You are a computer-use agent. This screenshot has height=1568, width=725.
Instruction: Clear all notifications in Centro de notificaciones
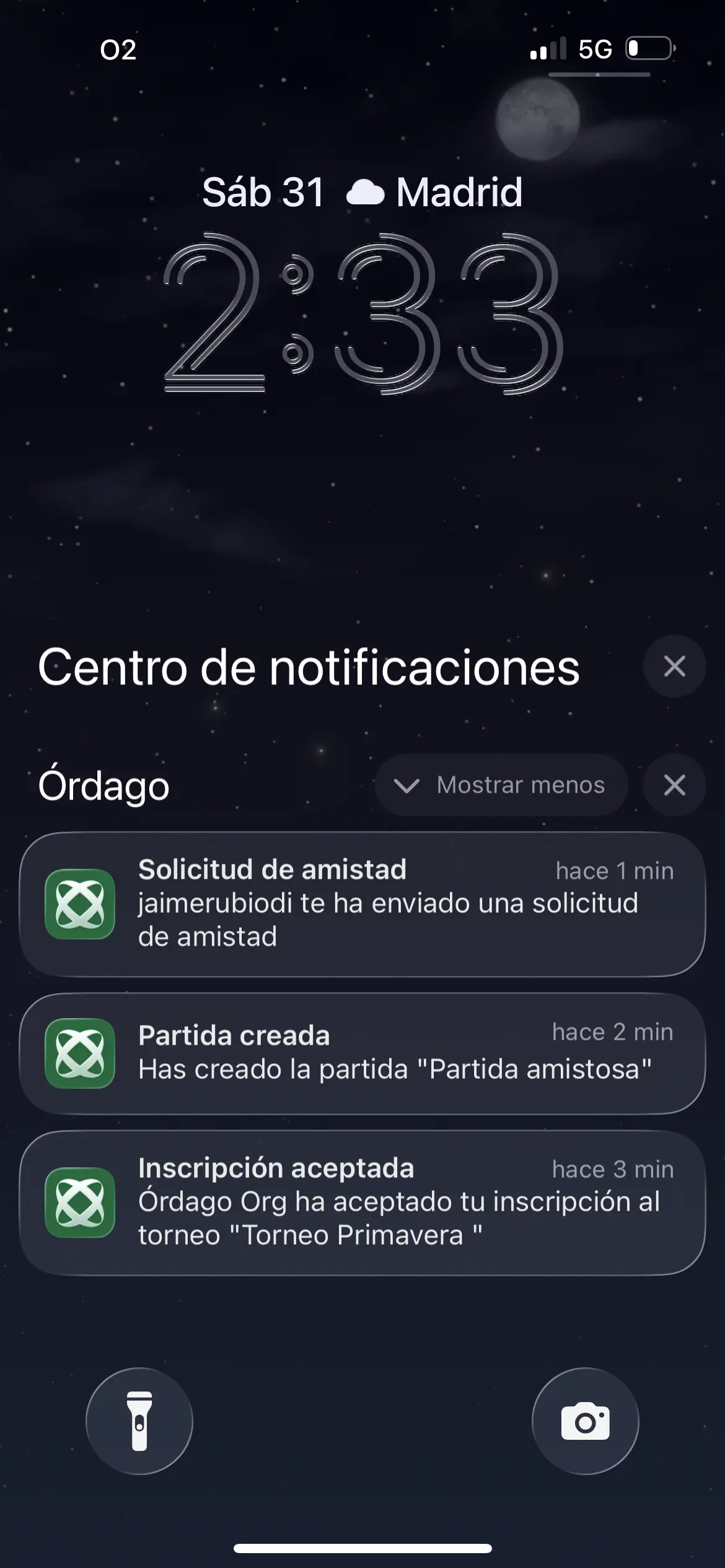674,666
